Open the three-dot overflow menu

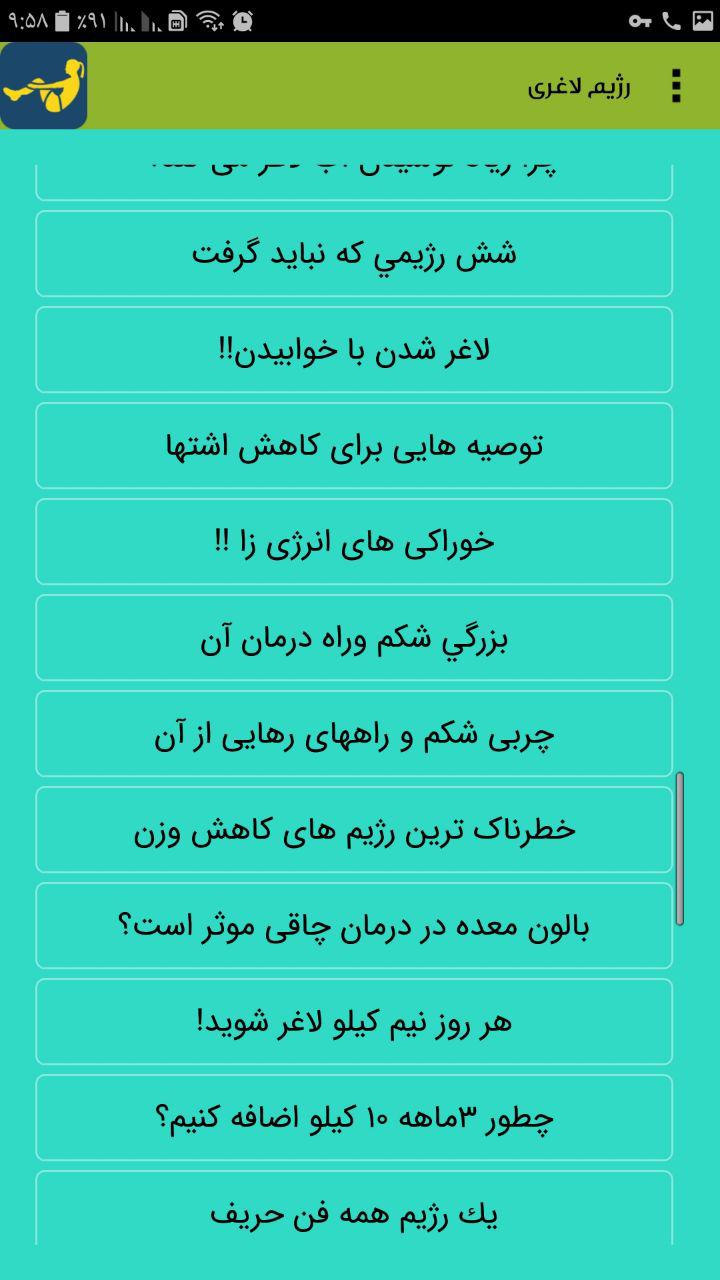676,86
